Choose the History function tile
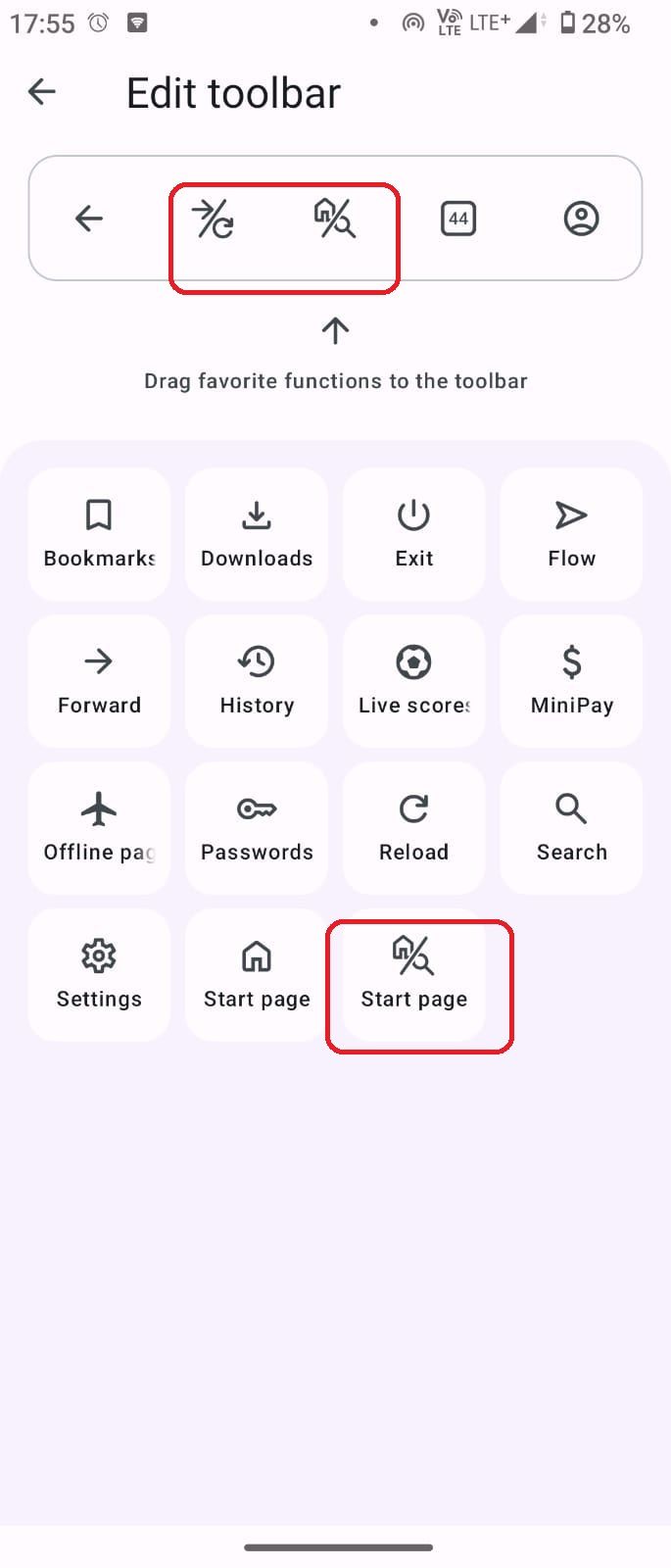Screen dimensions: 671x1568 pyautogui.click(x=257, y=681)
